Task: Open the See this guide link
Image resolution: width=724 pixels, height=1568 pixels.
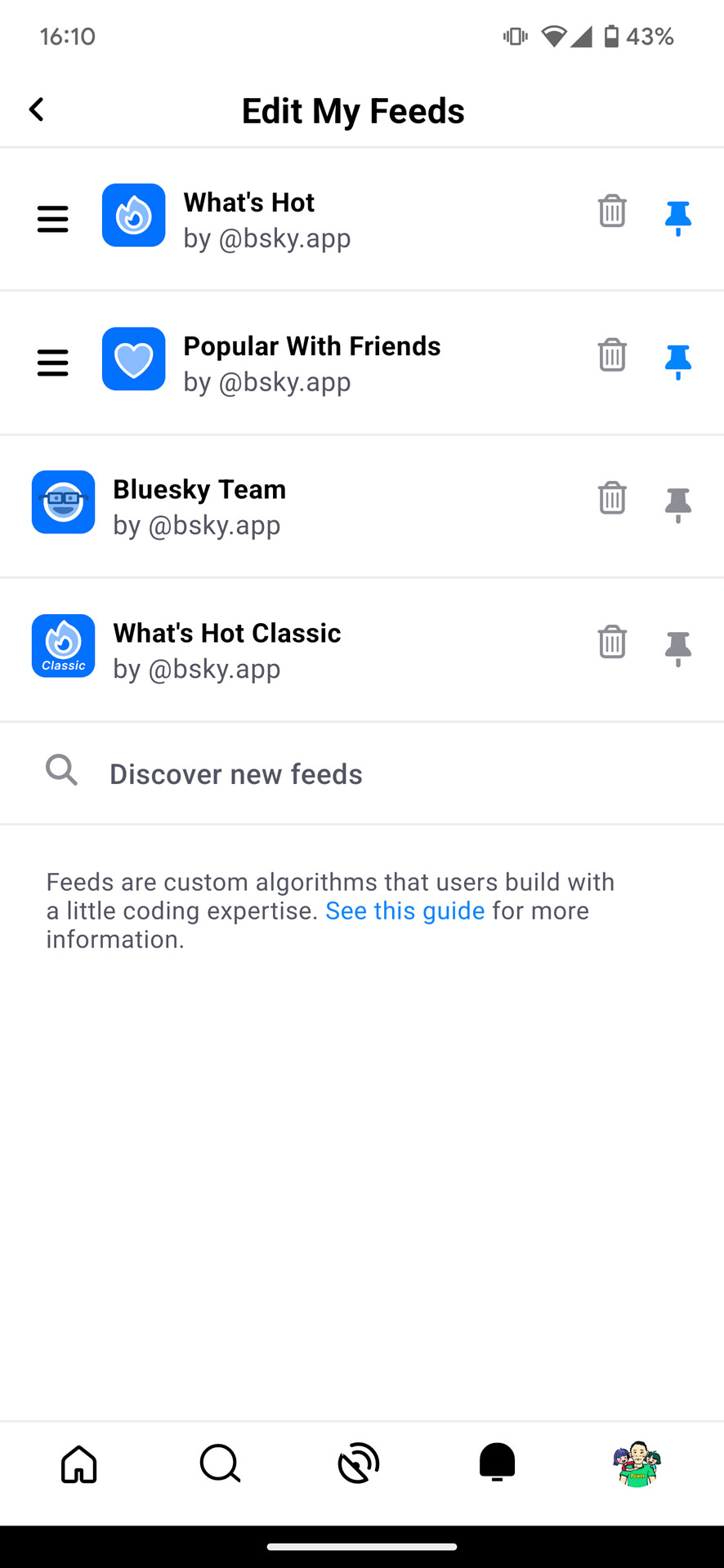Action: point(404,910)
